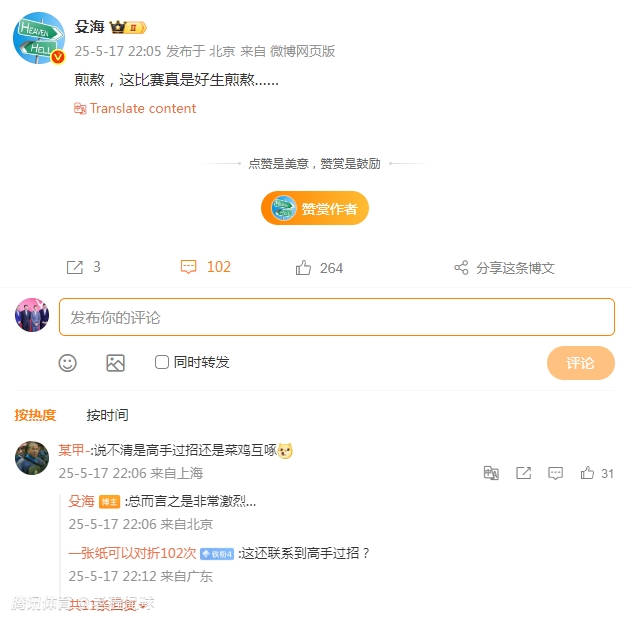This screenshot has width=633, height=620.
Task: Repost 某甲's comment
Action: [x=523, y=473]
